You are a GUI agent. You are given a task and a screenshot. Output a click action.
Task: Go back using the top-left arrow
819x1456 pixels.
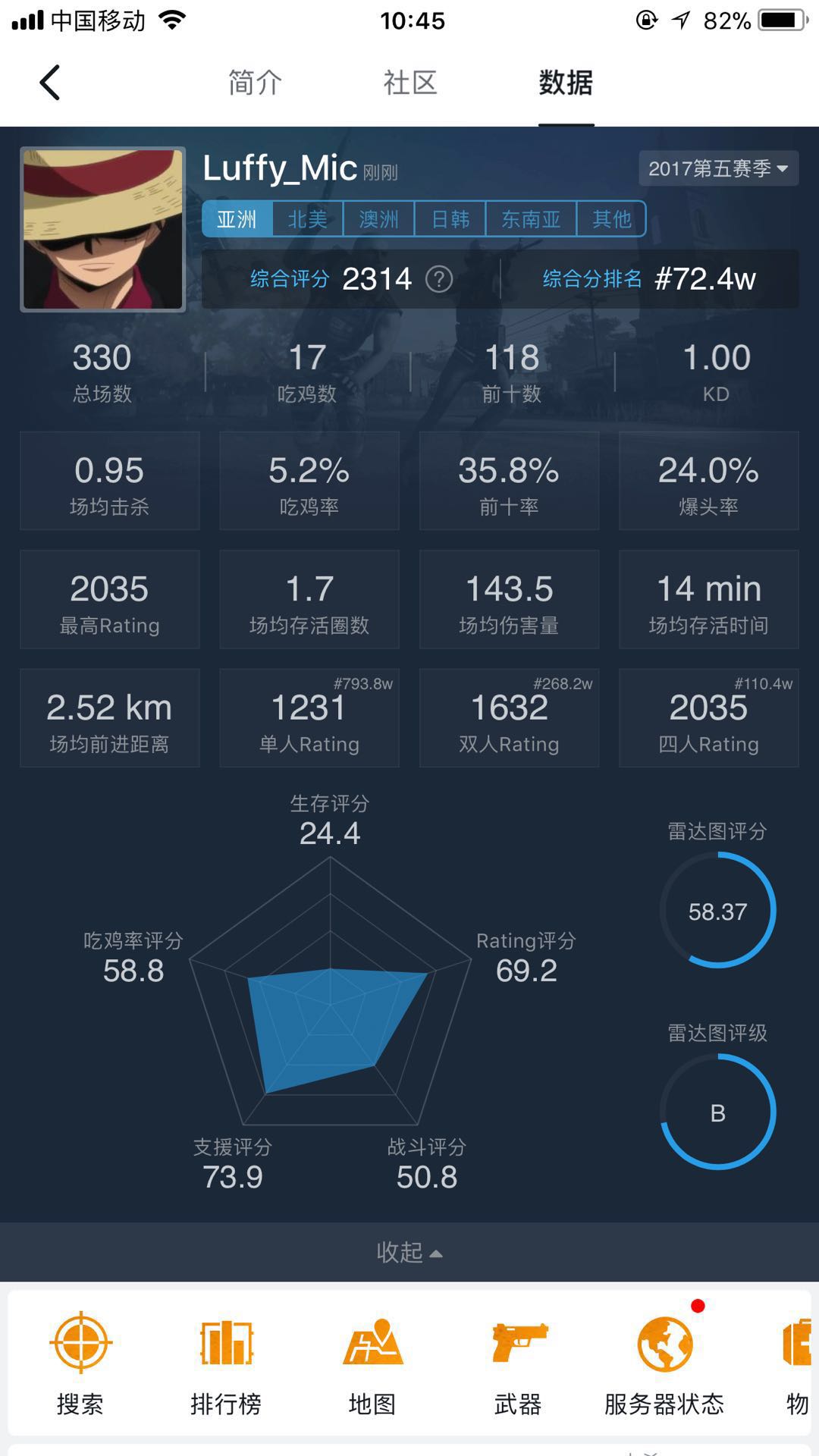click(50, 82)
